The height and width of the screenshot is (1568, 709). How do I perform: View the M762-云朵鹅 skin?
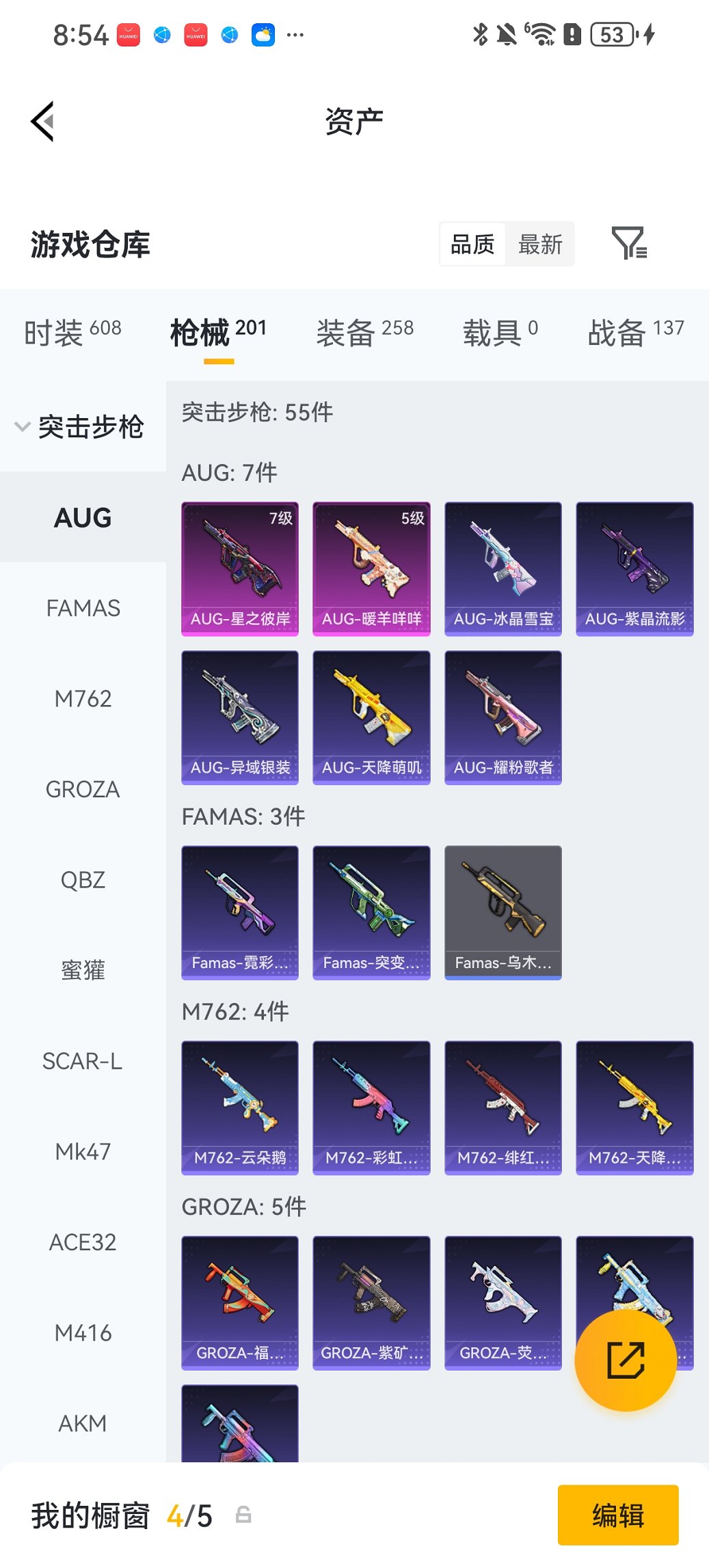tap(240, 1108)
